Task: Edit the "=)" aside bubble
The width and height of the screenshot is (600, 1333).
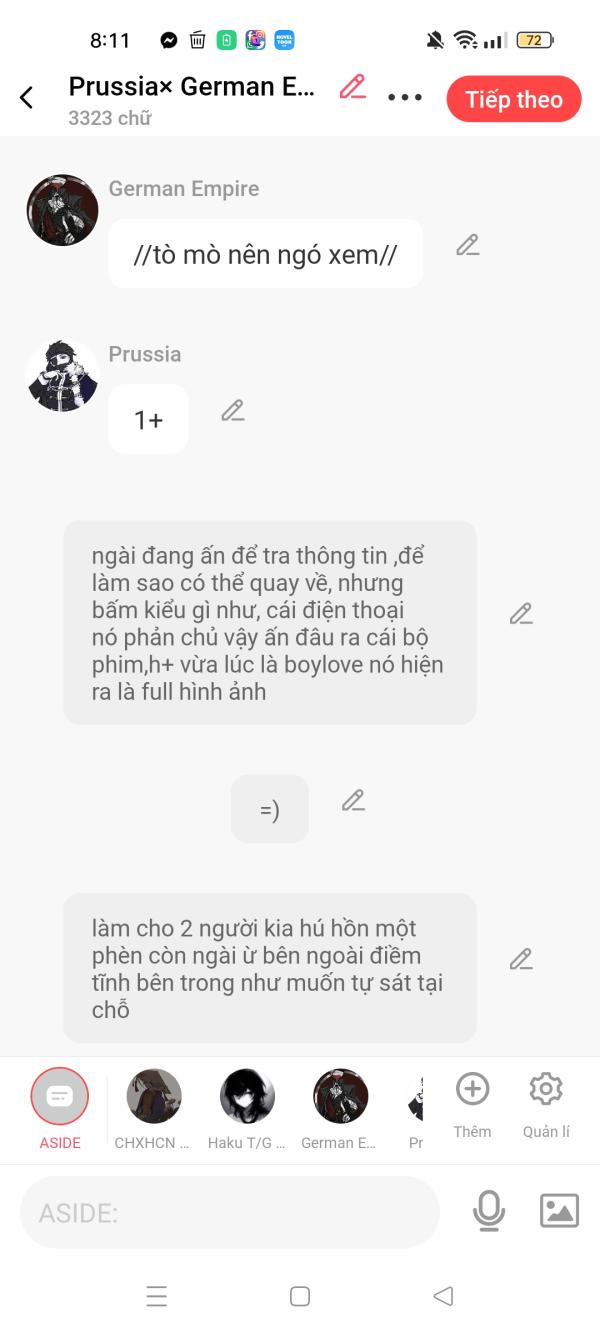Action: (353, 800)
